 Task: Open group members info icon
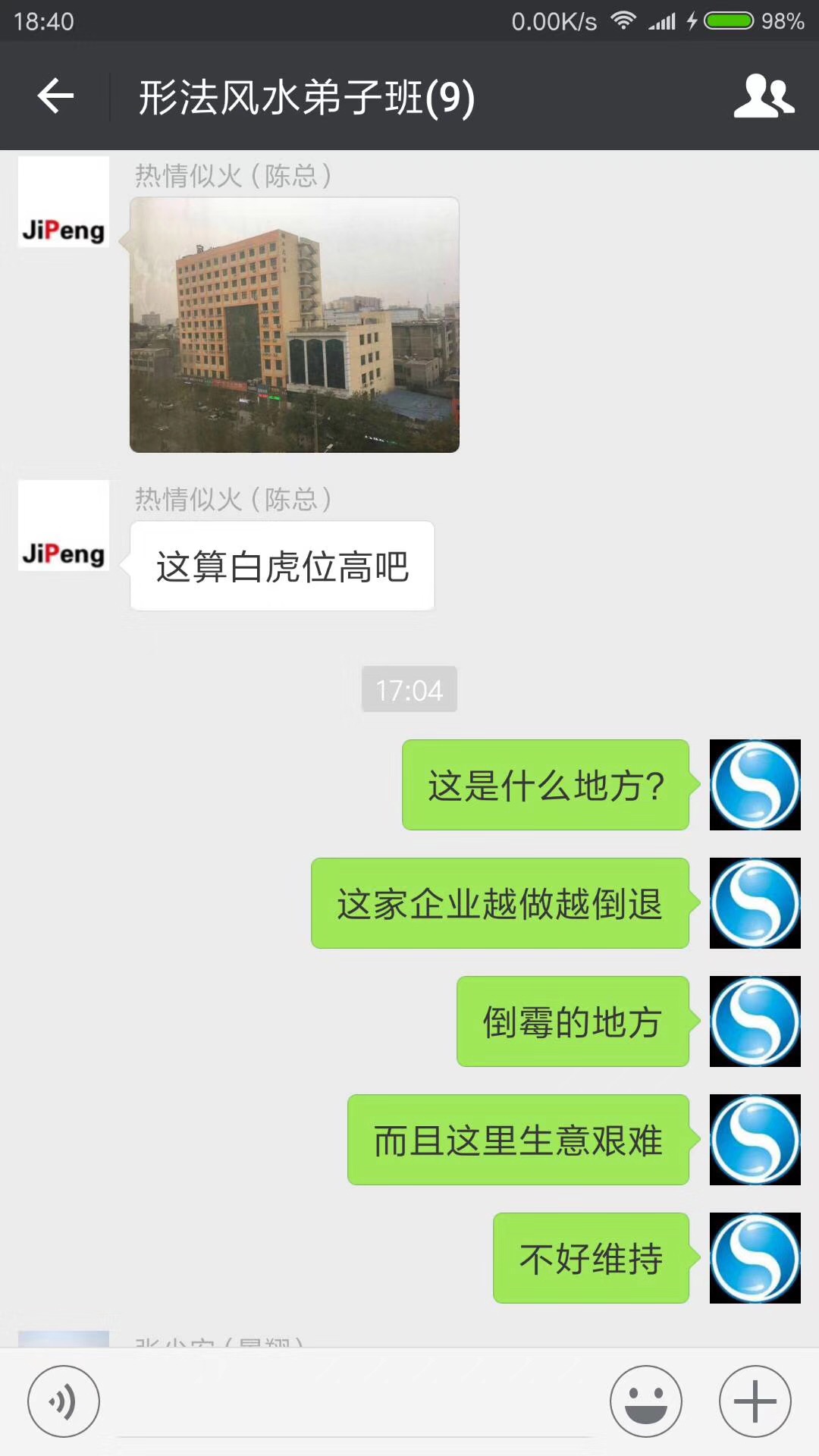point(764,96)
